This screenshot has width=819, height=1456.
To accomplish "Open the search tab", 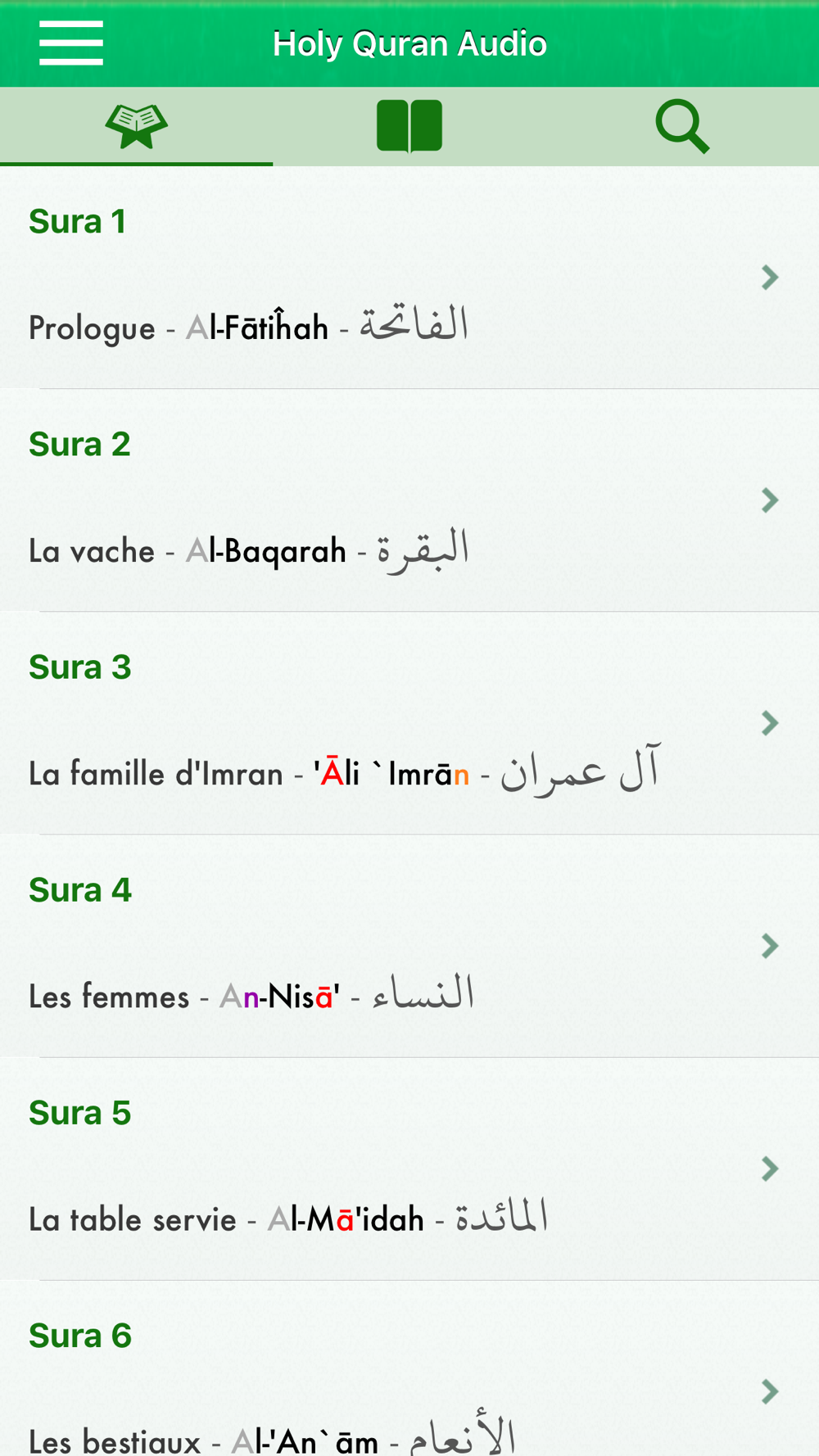I will 682,126.
